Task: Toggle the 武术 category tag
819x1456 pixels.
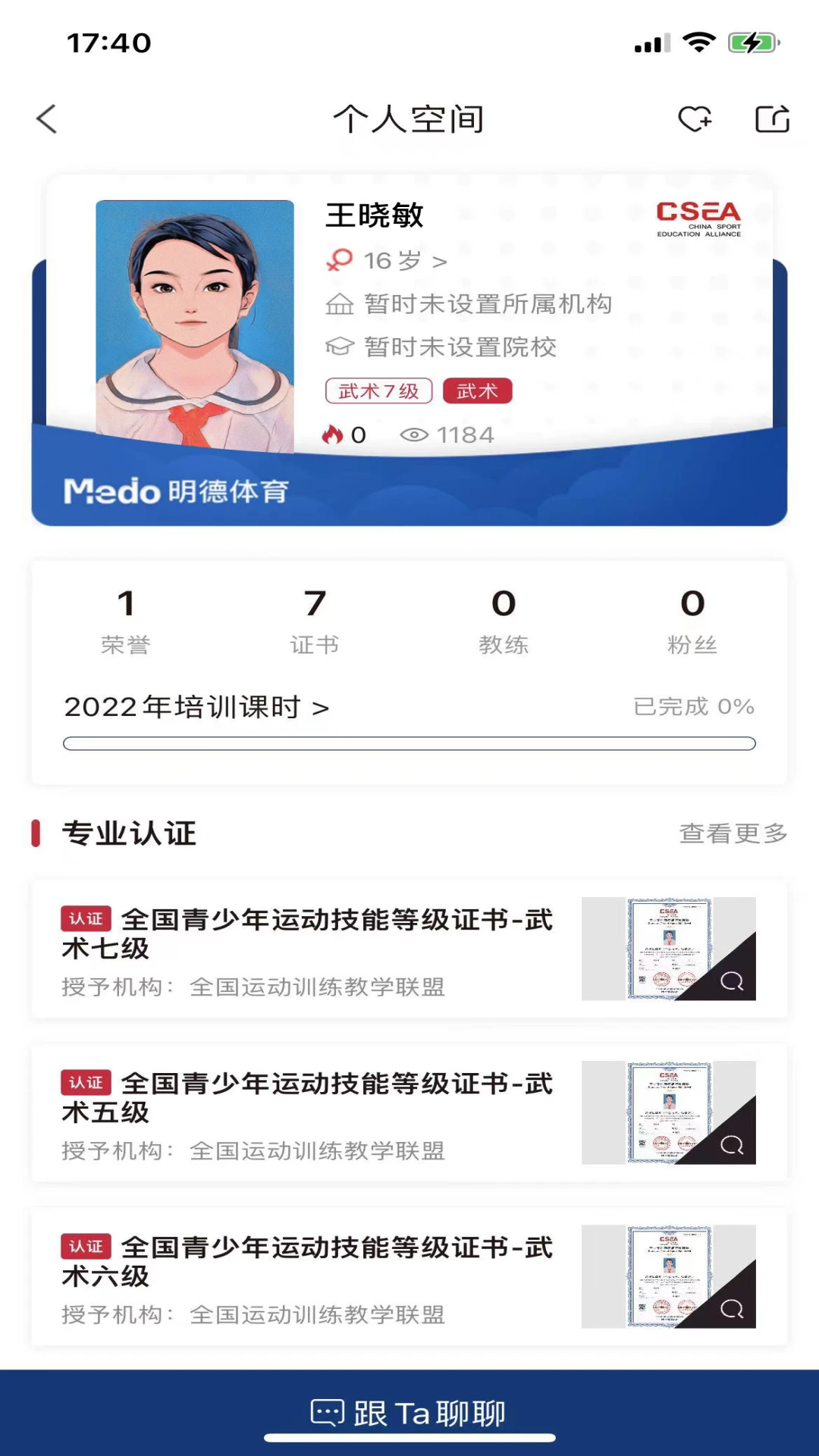Action: click(478, 391)
